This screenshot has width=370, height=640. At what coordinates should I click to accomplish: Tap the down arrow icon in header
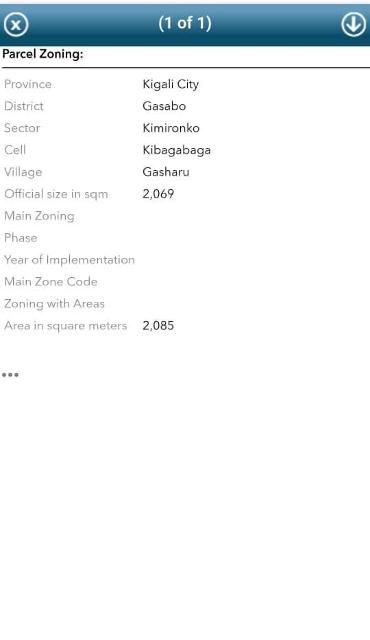point(353,24)
